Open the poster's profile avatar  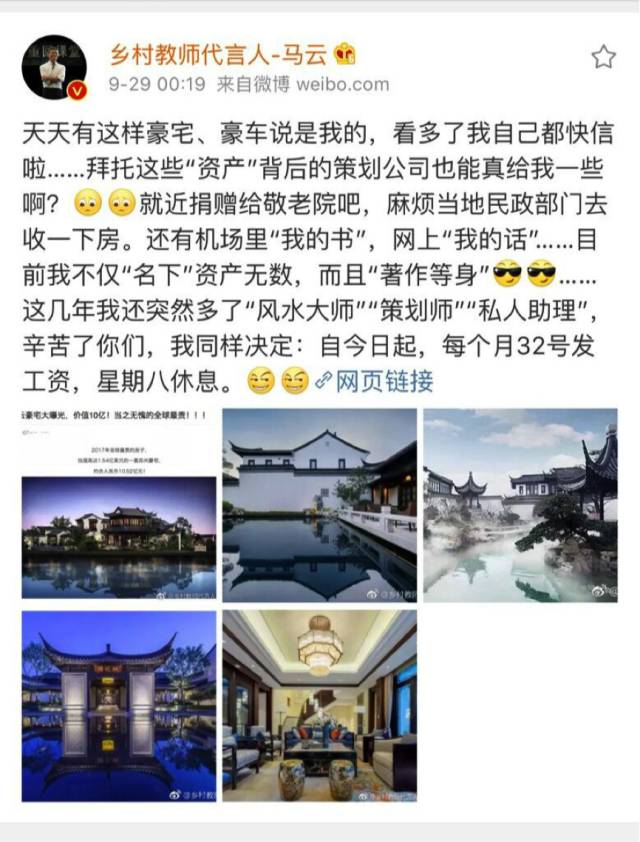53,67
